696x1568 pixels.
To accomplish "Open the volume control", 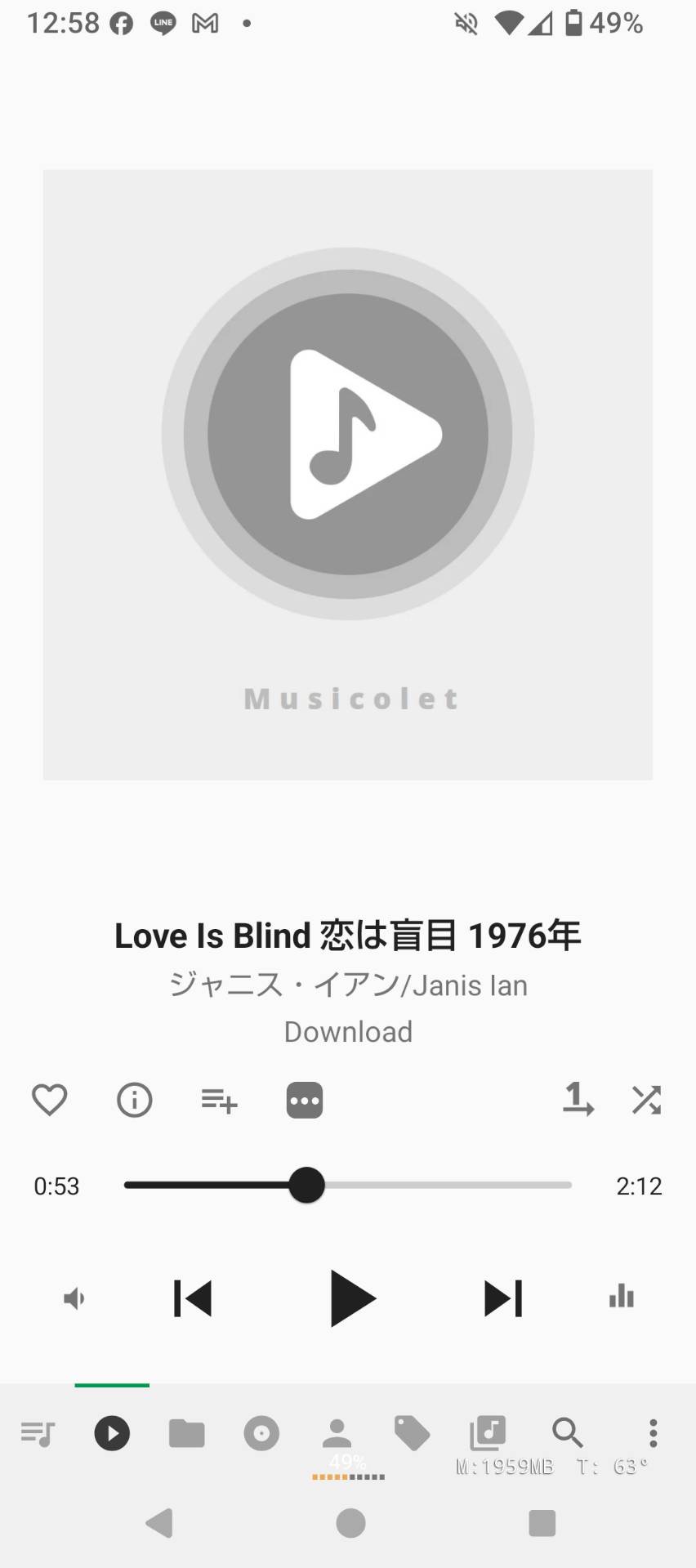I will [74, 1298].
